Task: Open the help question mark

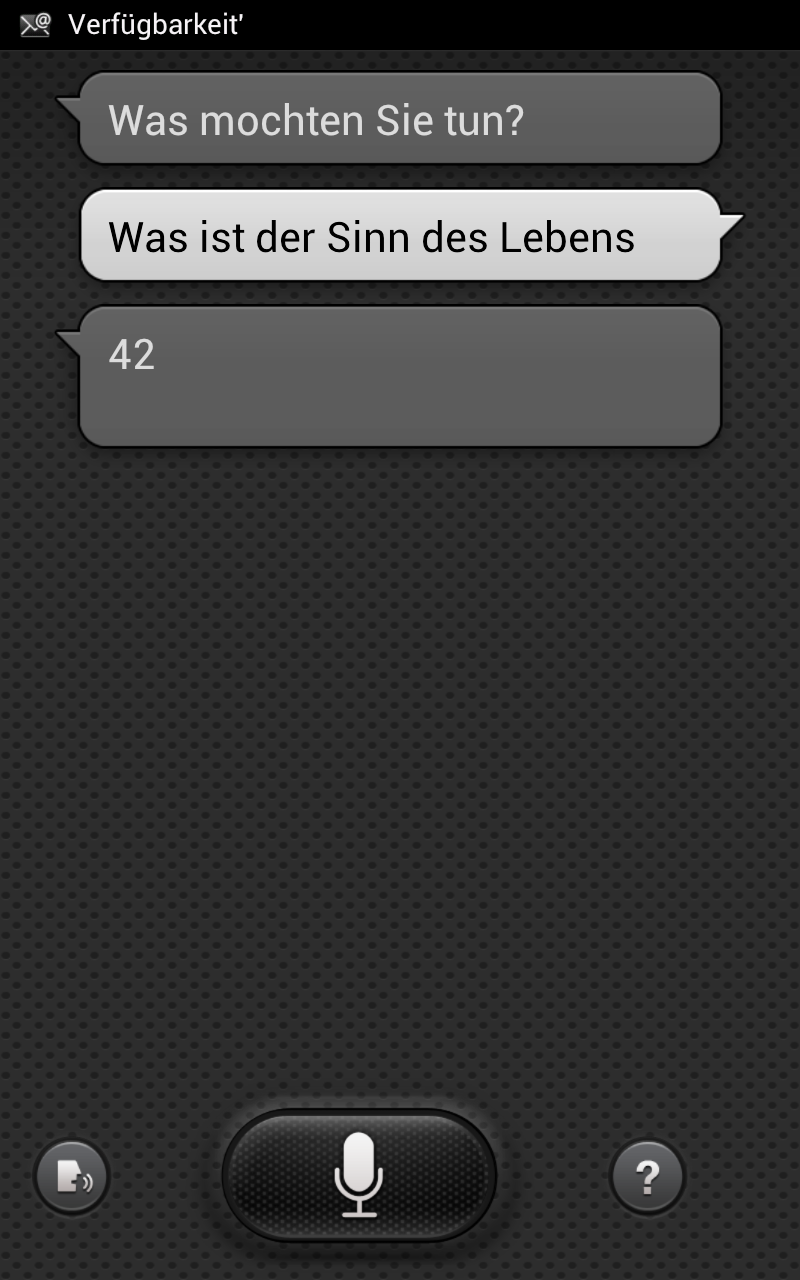Action: click(647, 1177)
